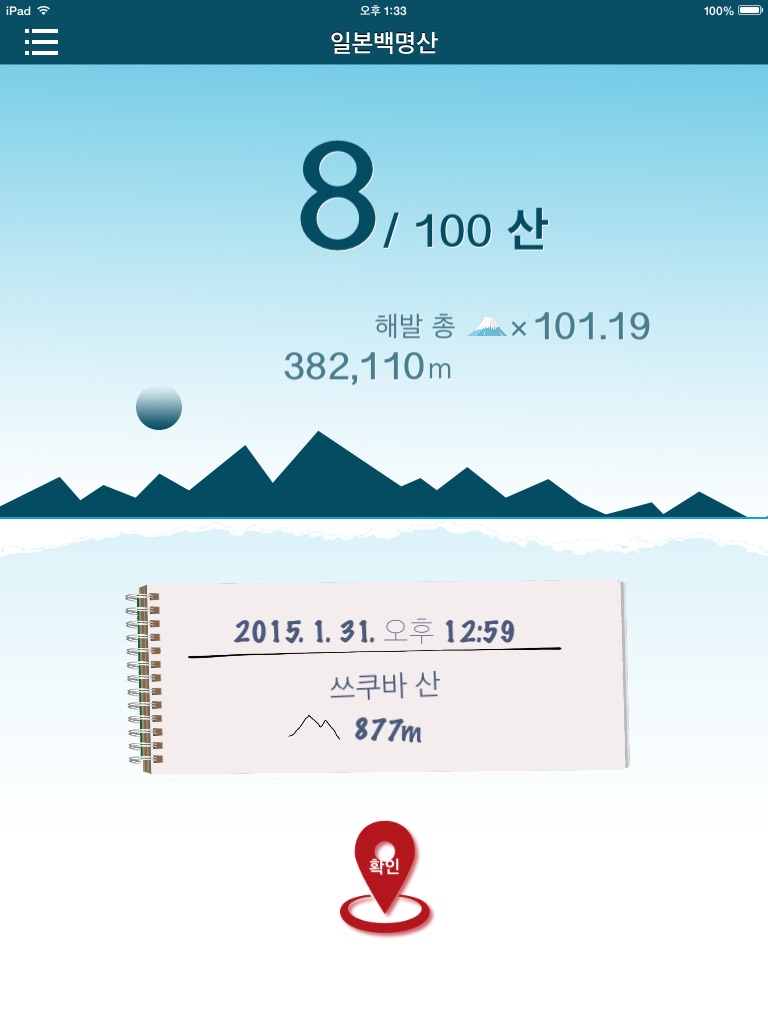
Task: Open the list menu icon
Action: (x=42, y=42)
